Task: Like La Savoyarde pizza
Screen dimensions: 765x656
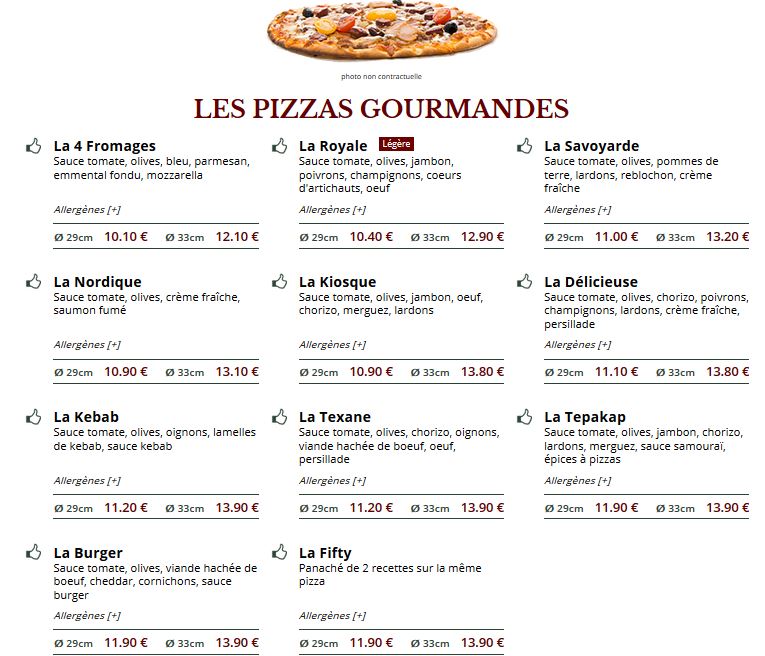Action: point(524,146)
